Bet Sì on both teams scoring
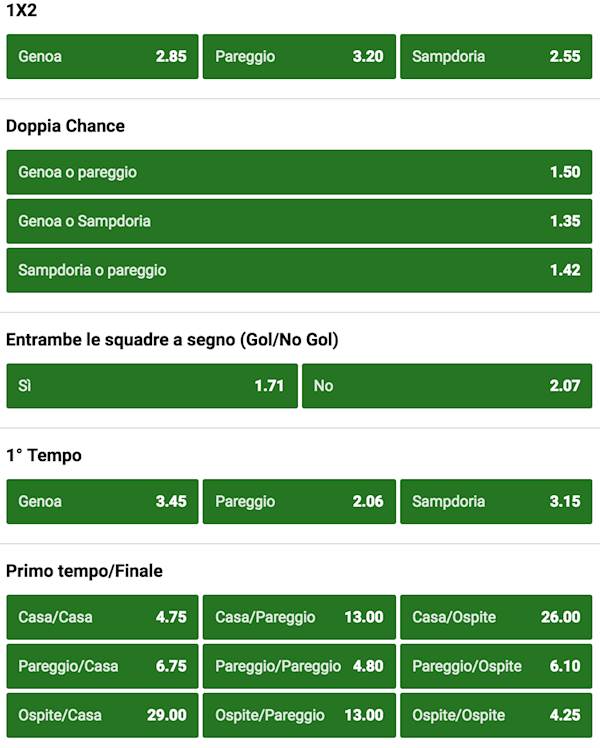 pos(152,385)
